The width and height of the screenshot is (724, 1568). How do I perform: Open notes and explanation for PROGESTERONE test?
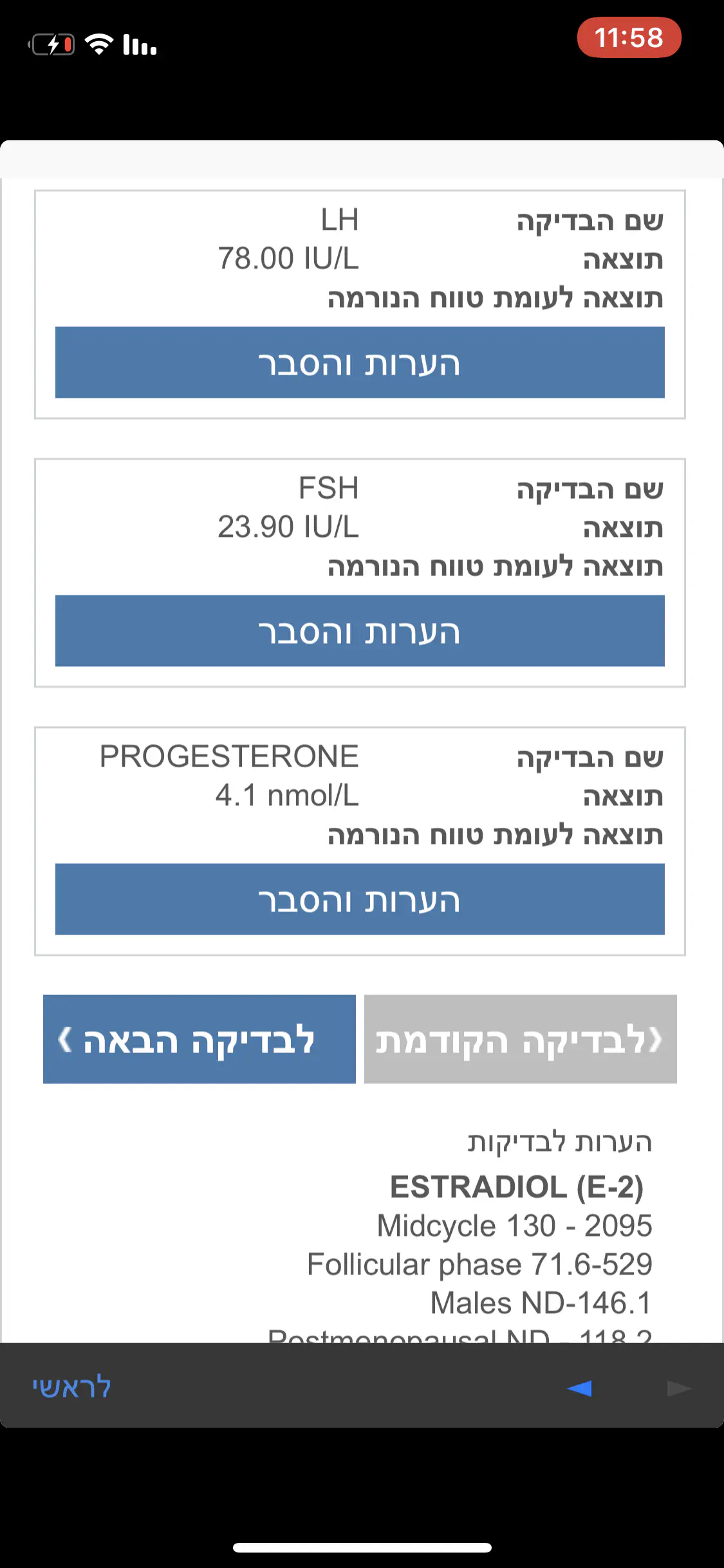360,900
